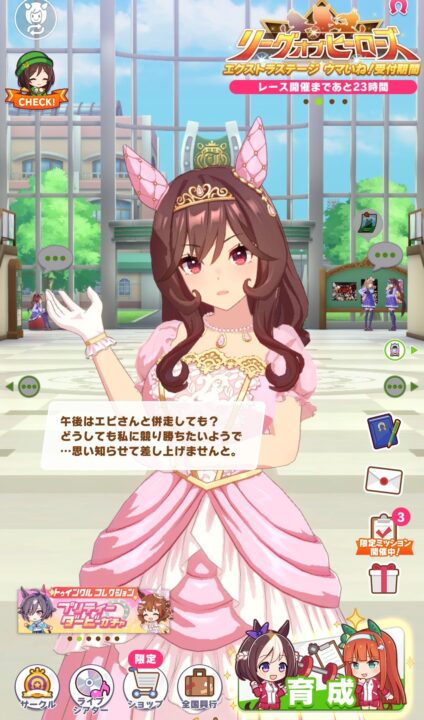
Task: Open the ショップ shop
Action: coord(145,682)
